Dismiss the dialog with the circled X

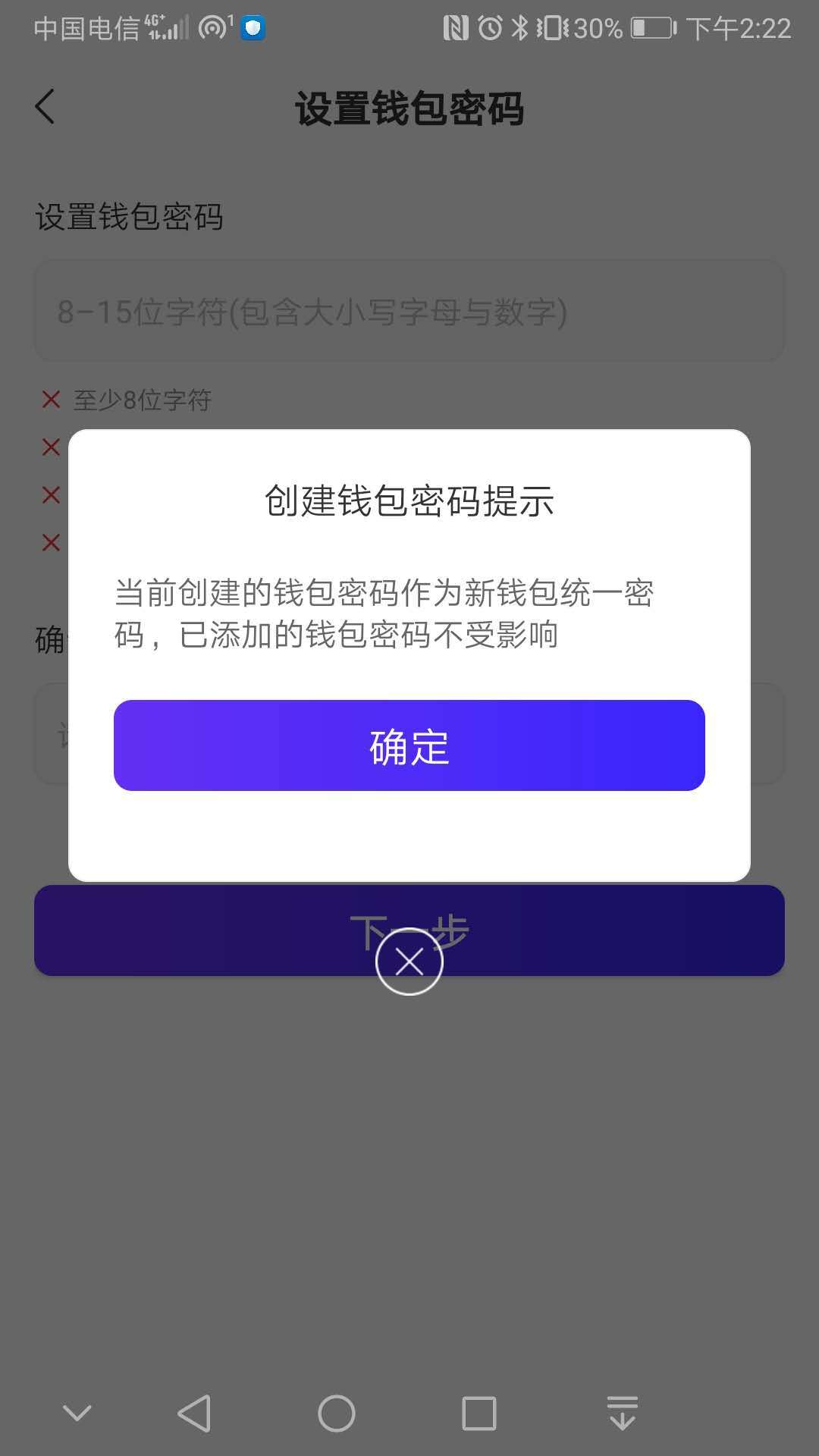(409, 962)
